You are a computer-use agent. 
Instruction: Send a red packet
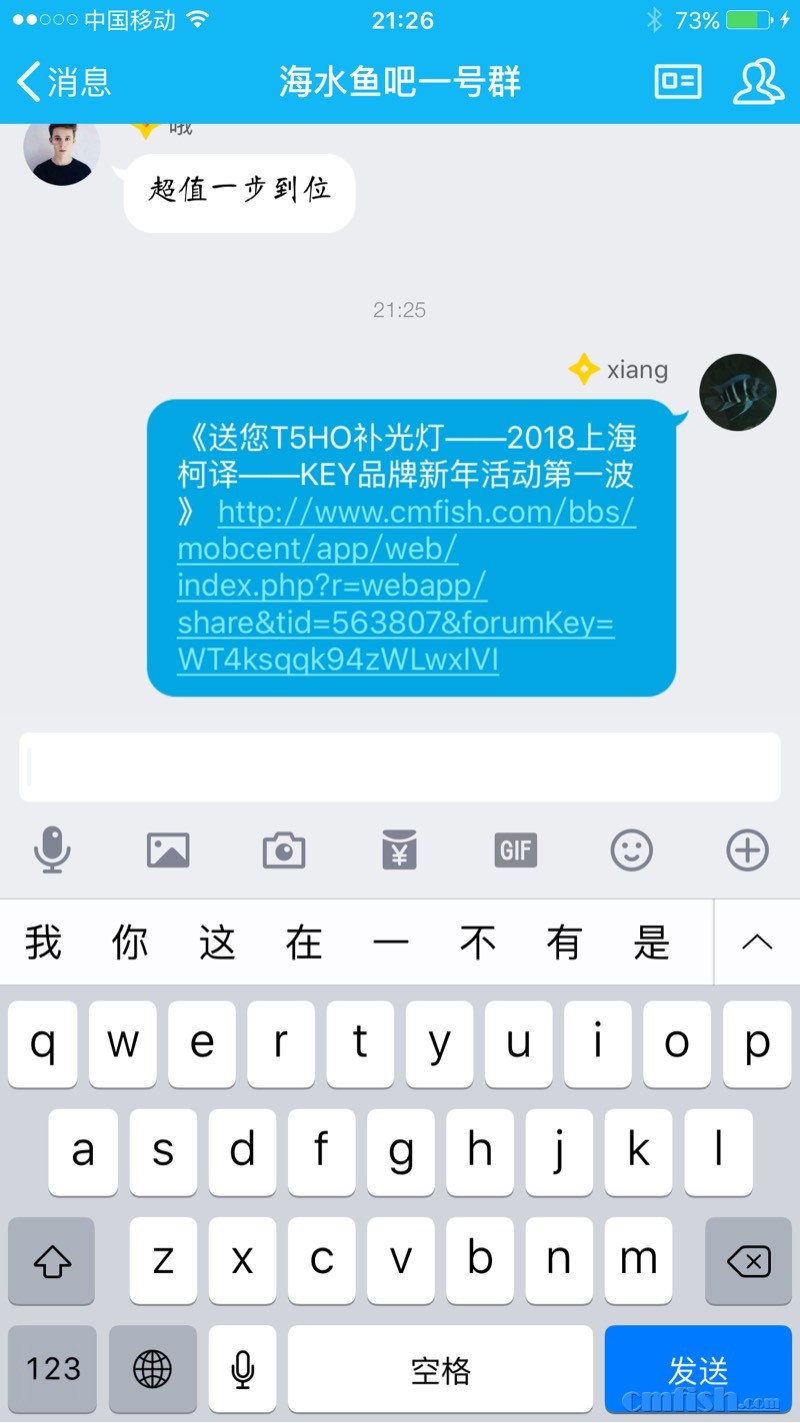[400, 851]
